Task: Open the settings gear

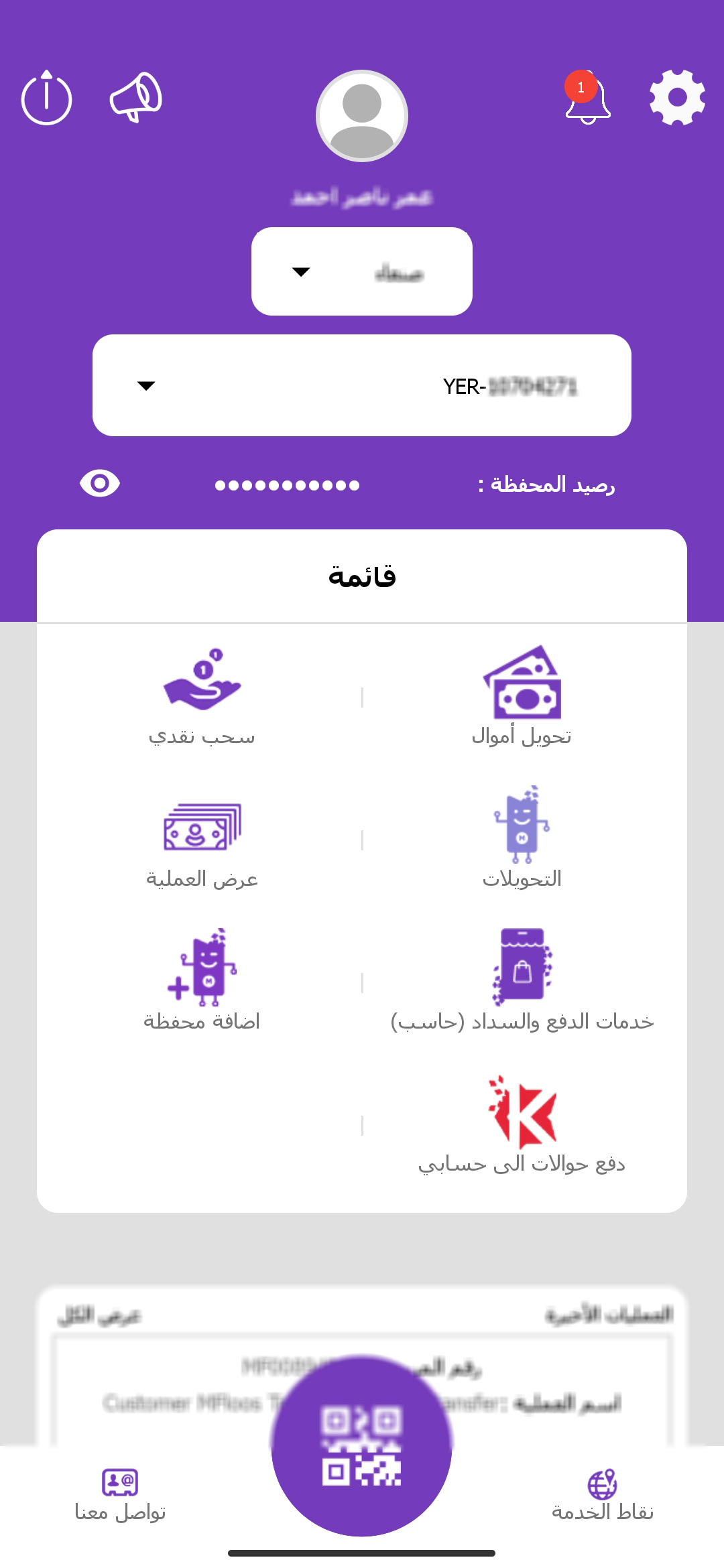Action: (x=677, y=98)
